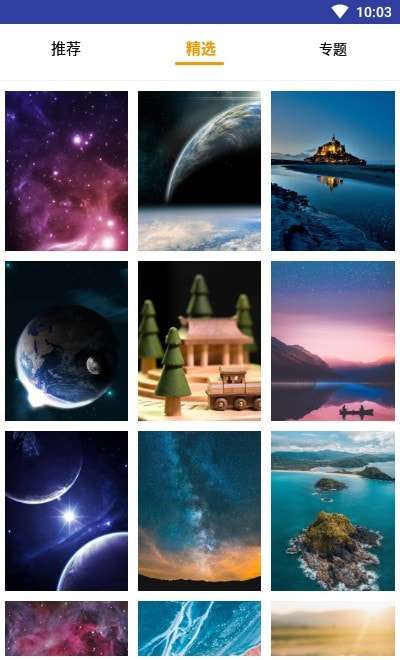View the two planets with star wallpaper

(x=67, y=511)
